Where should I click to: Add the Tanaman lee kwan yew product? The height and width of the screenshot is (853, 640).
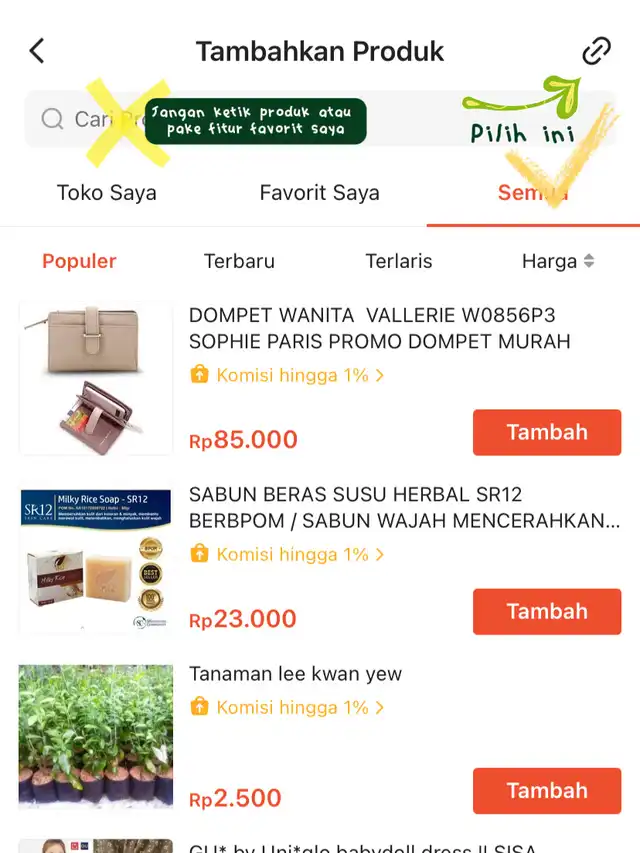point(546,790)
